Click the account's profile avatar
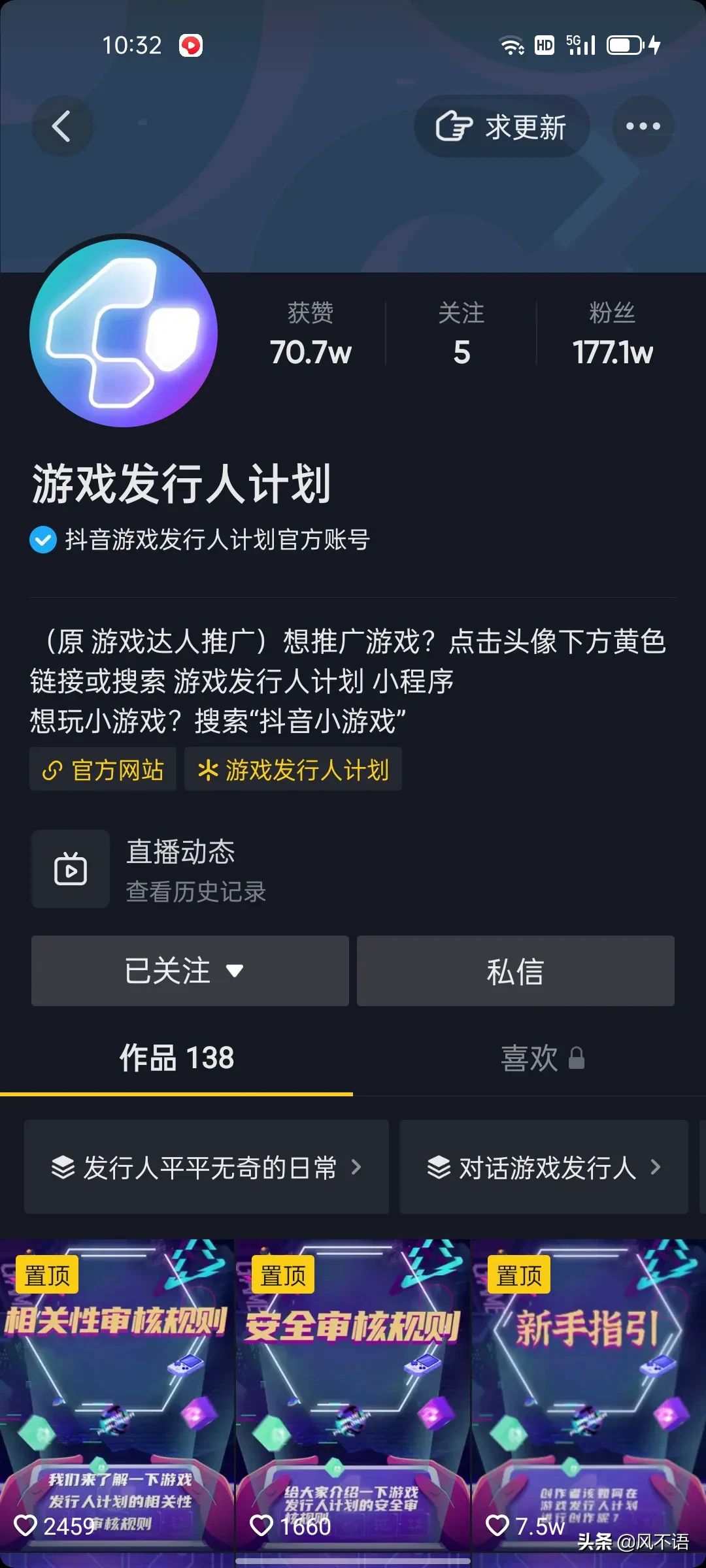This screenshot has width=706, height=1568. click(124, 333)
